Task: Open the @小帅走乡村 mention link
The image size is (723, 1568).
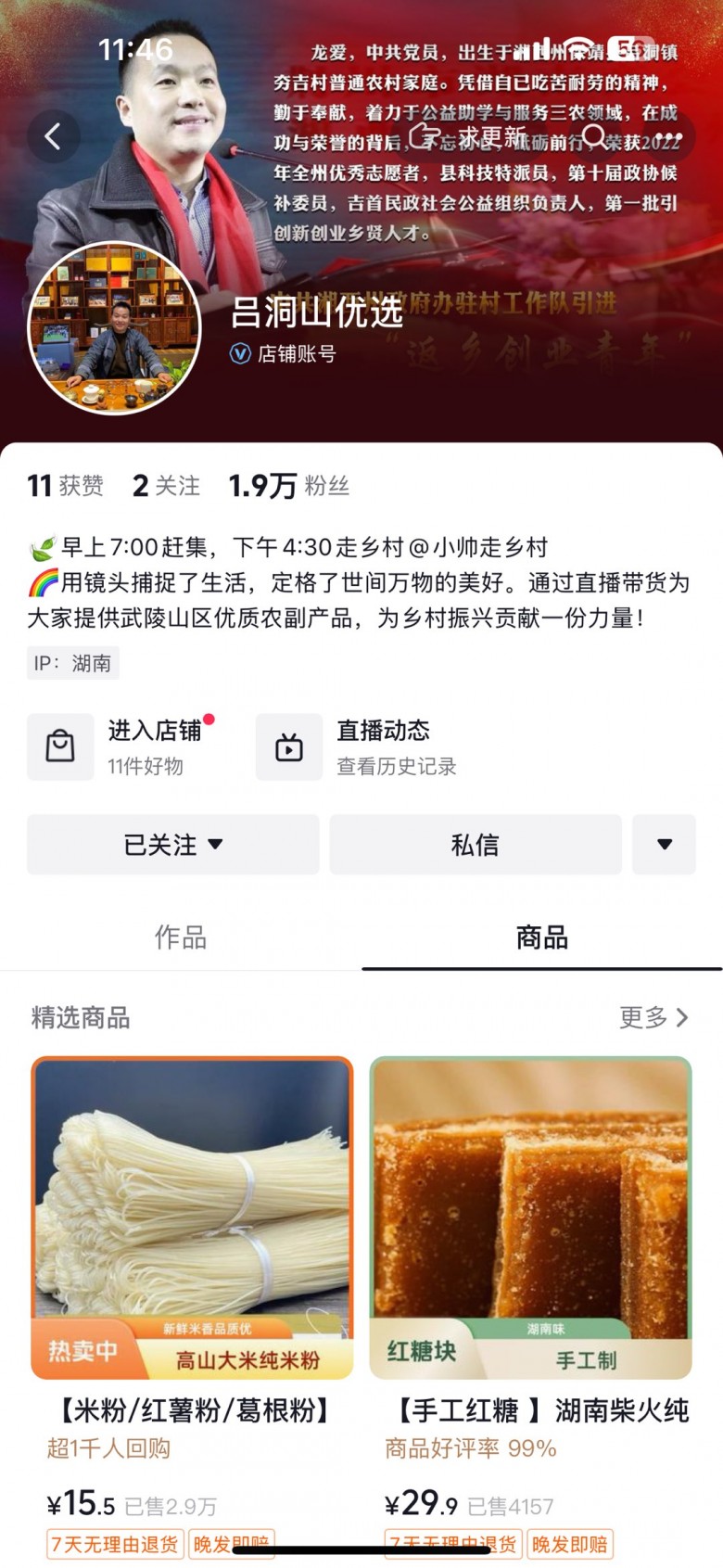Action: (x=478, y=547)
